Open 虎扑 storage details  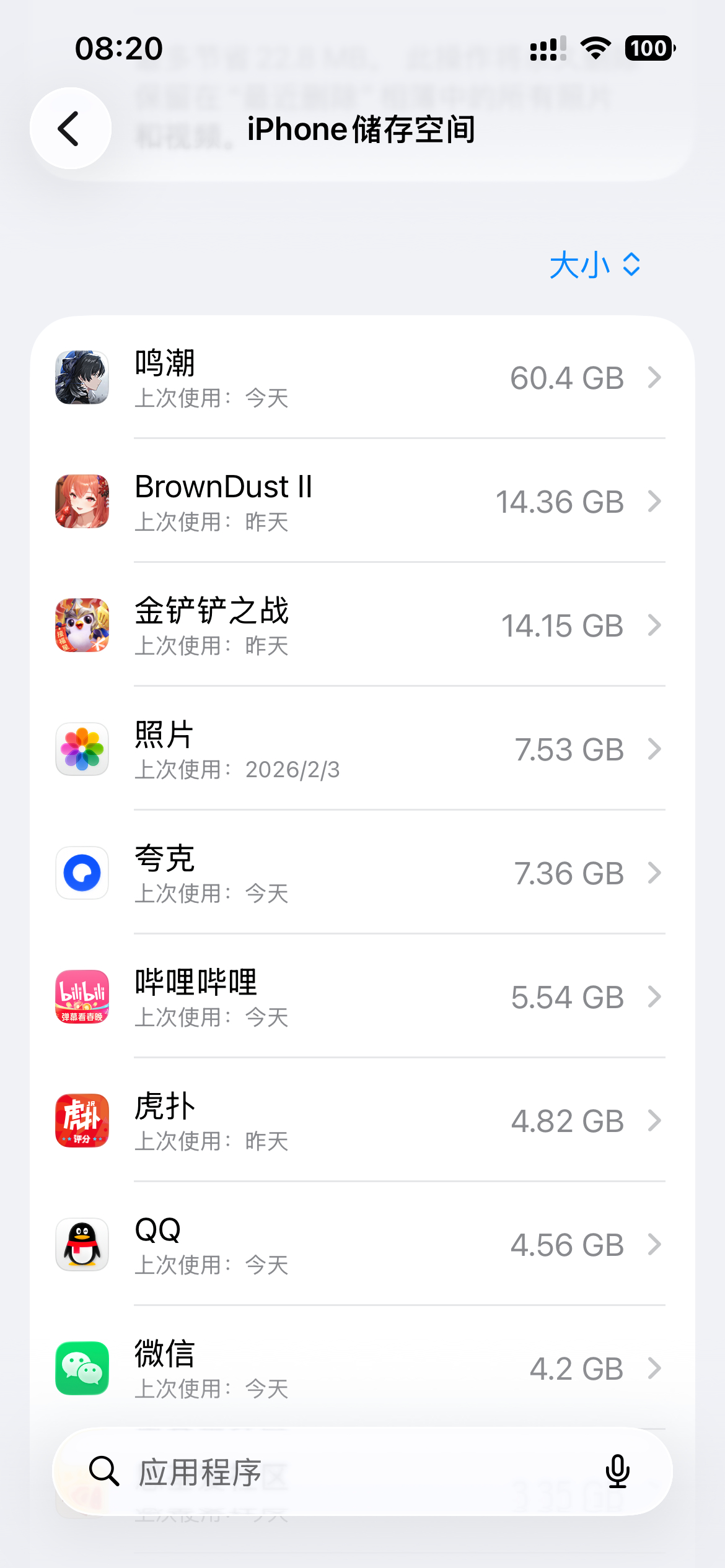coord(362,1121)
